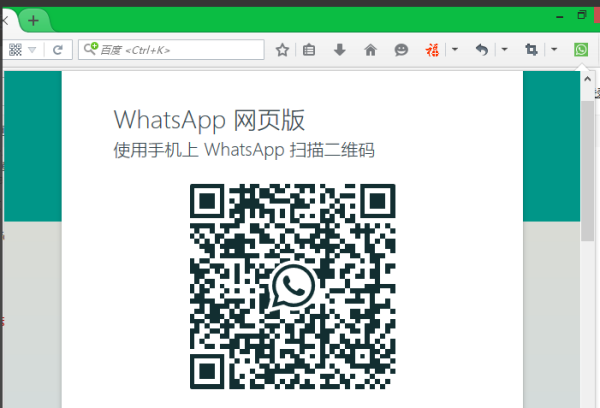The image size is (600, 408).
Task: Tap the smiley face toolbar icon
Action: [401, 49]
